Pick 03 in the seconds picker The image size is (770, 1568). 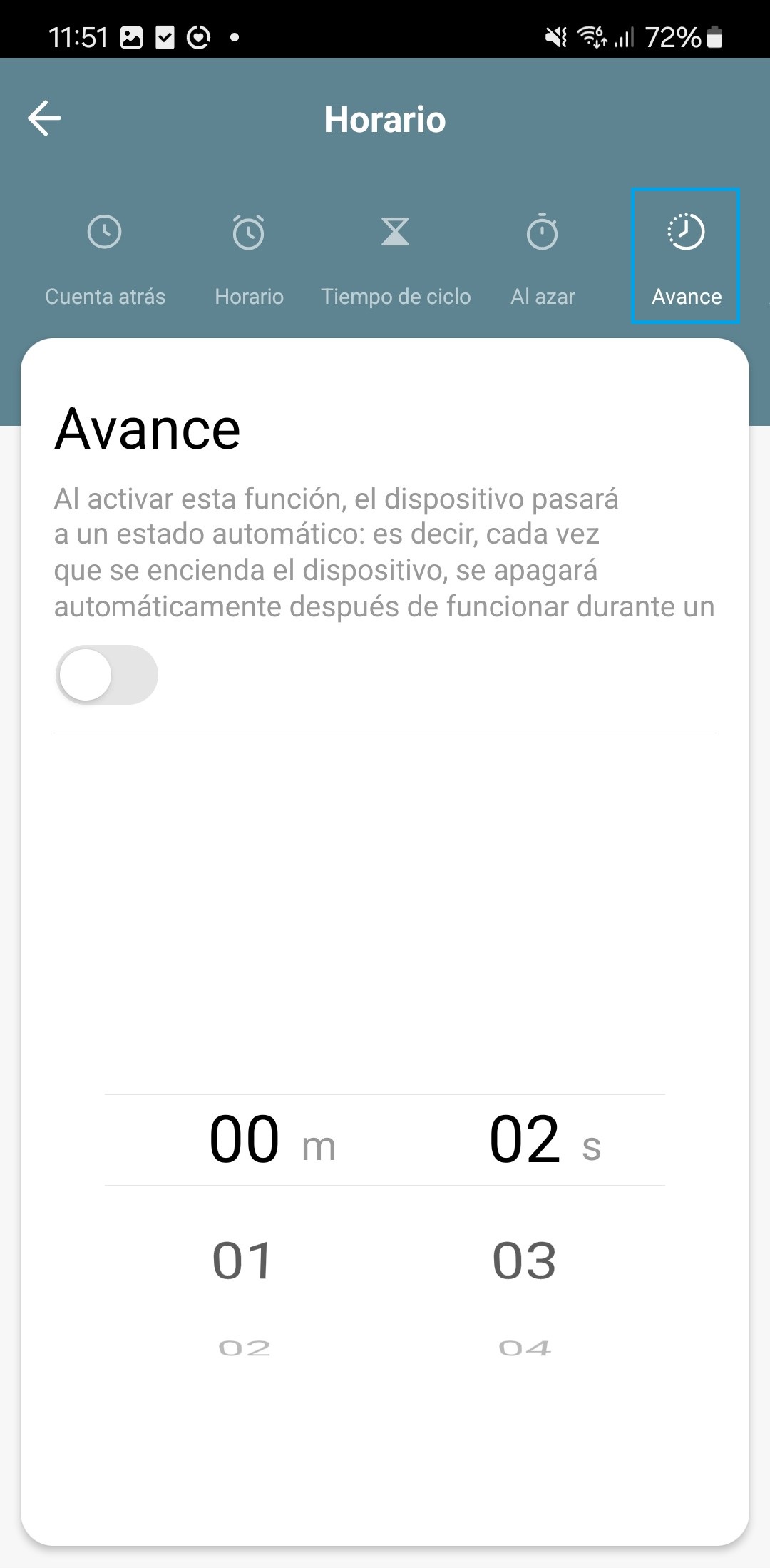(524, 1261)
